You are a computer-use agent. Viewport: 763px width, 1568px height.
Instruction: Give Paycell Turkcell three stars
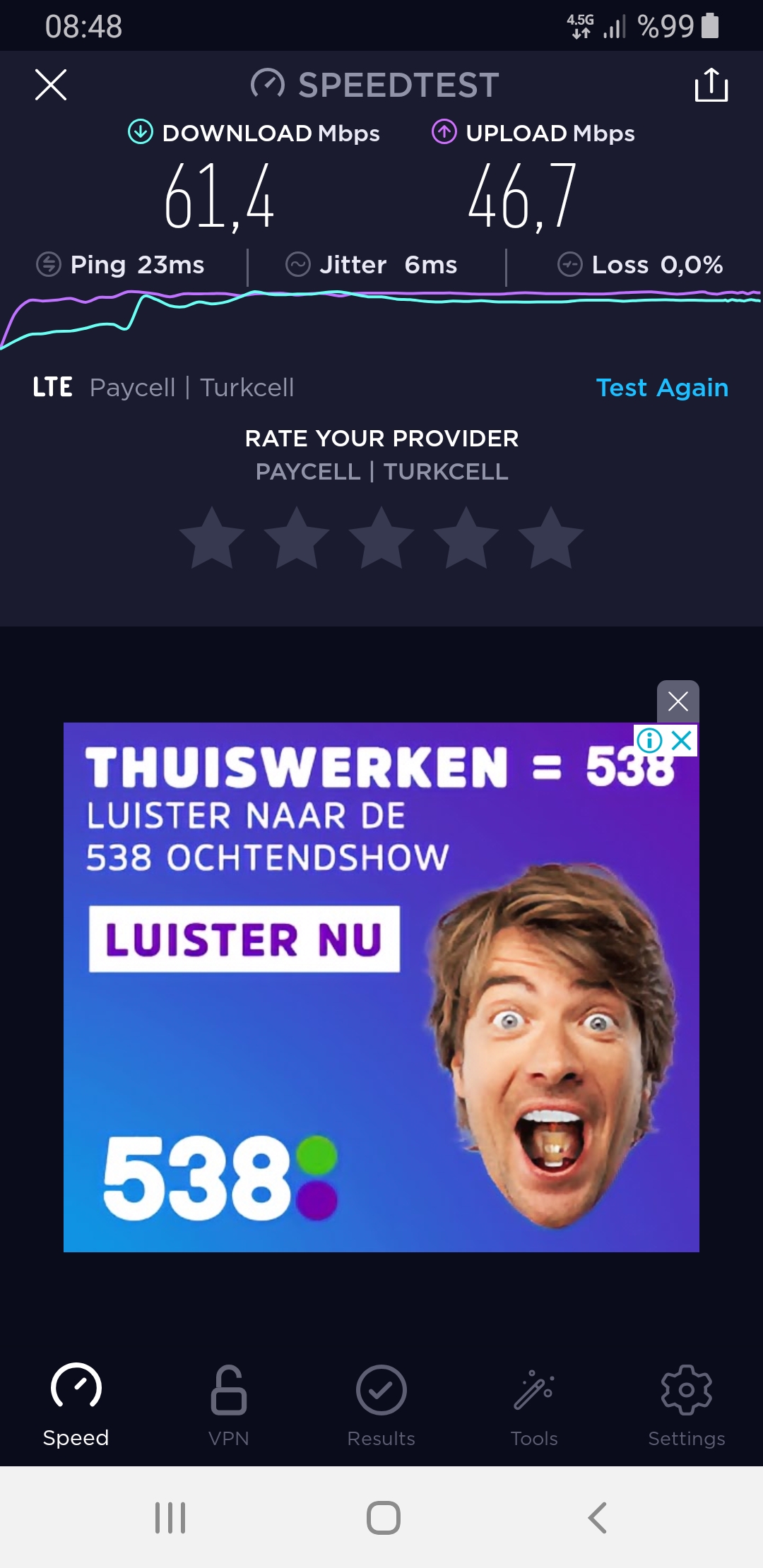coord(381,538)
